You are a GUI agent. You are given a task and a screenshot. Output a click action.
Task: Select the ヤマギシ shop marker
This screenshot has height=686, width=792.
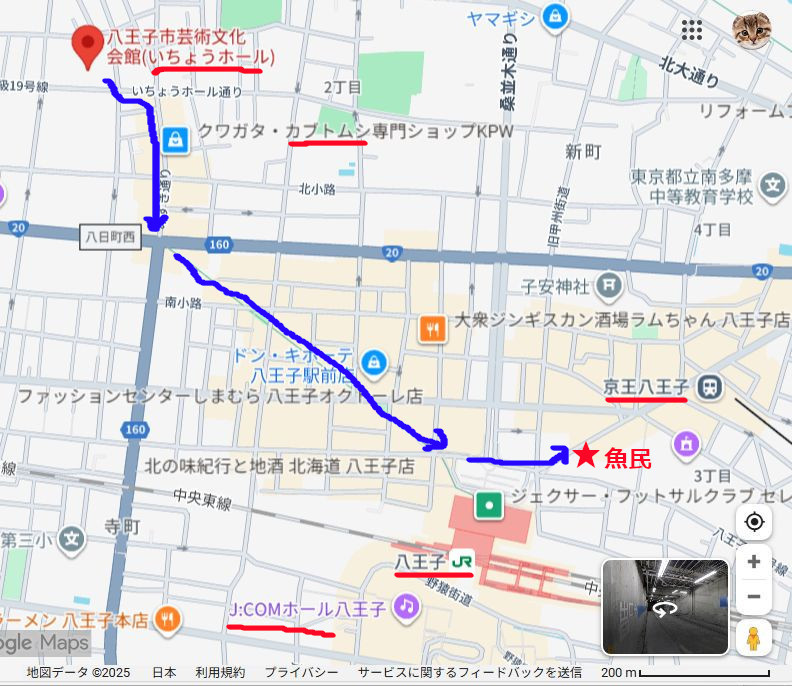[551, 17]
